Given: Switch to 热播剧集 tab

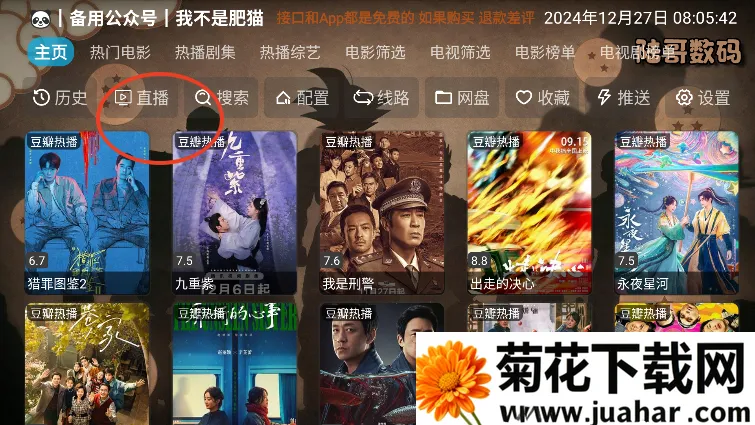Looking at the screenshot, I should (206, 53).
